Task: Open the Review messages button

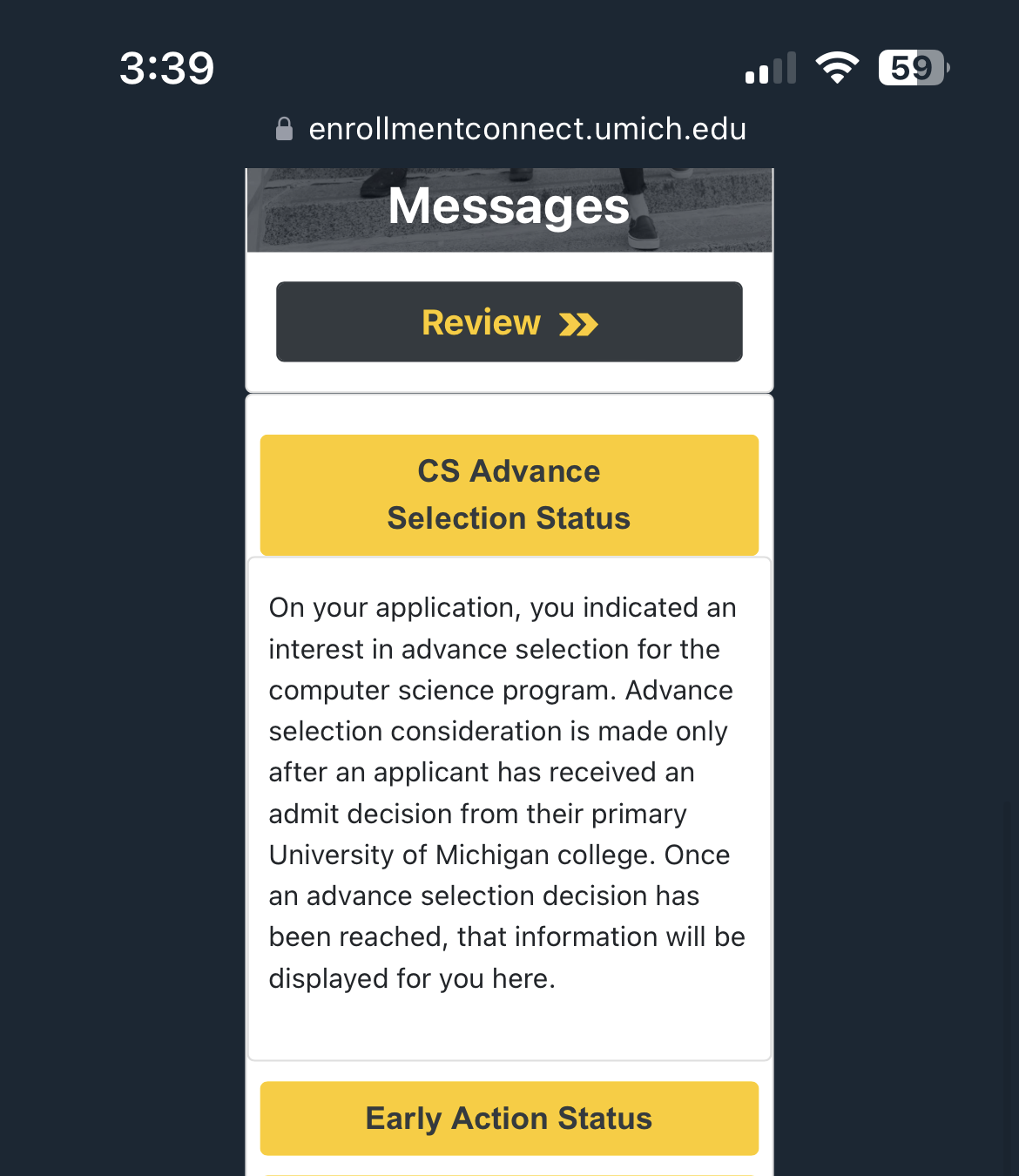Action: pos(509,321)
